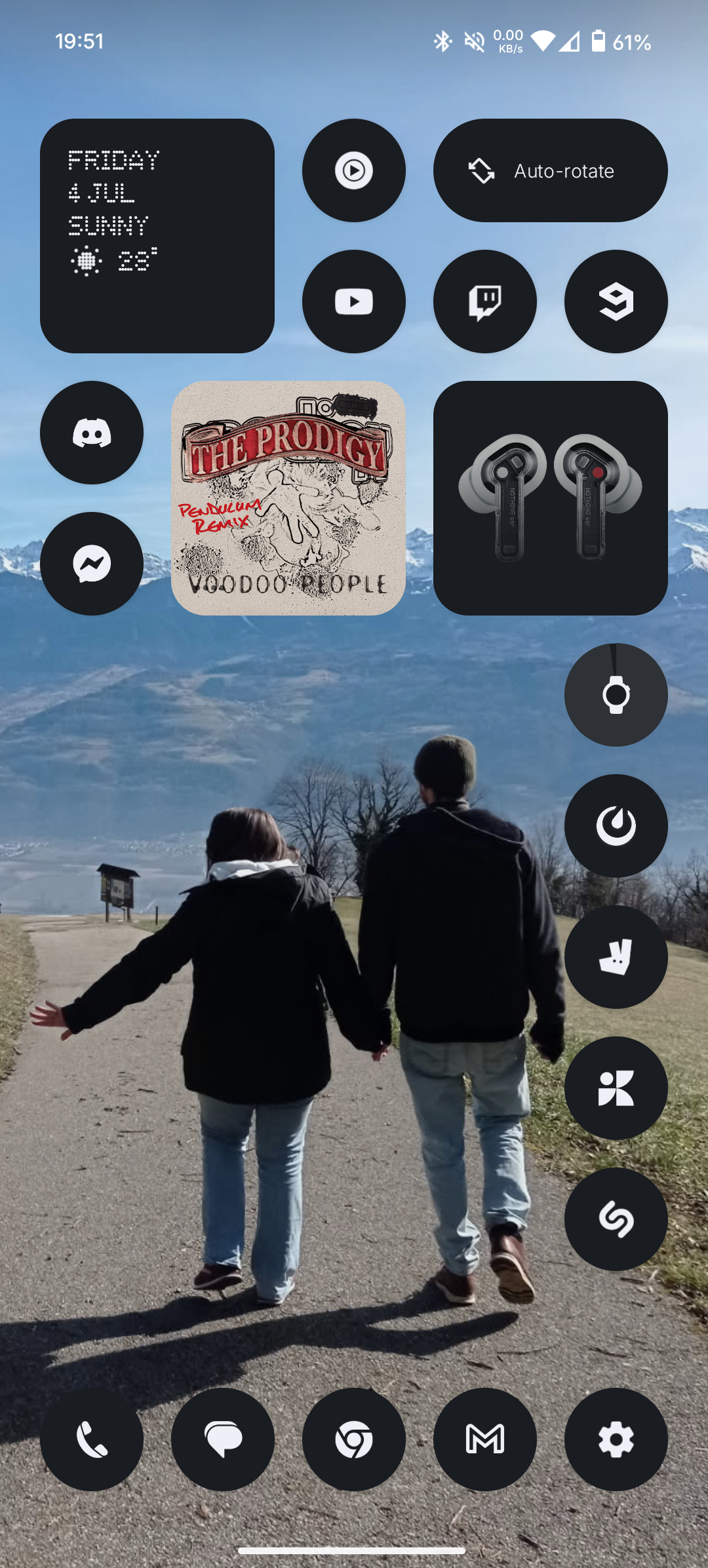Open the Nothing earbuds widget
The image size is (708, 1568).
(550, 498)
